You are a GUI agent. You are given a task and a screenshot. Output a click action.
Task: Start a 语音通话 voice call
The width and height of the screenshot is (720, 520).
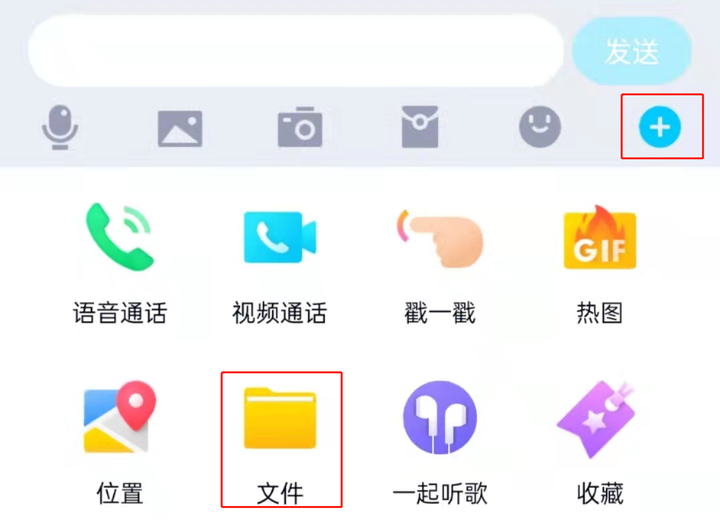pos(120,260)
